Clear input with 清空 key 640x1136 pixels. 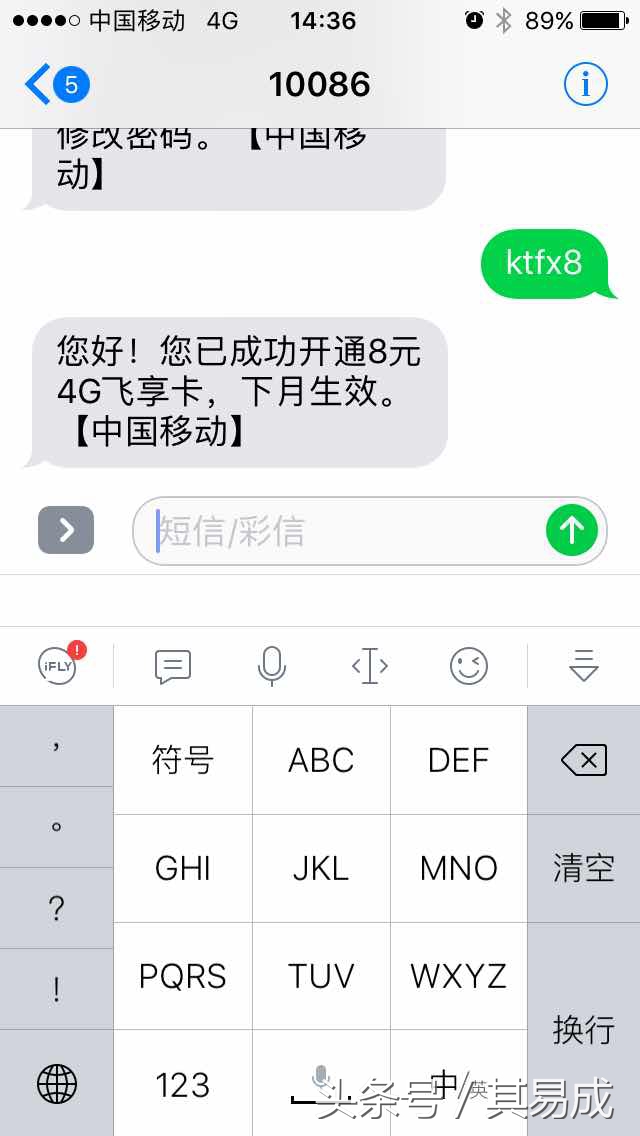(x=584, y=868)
